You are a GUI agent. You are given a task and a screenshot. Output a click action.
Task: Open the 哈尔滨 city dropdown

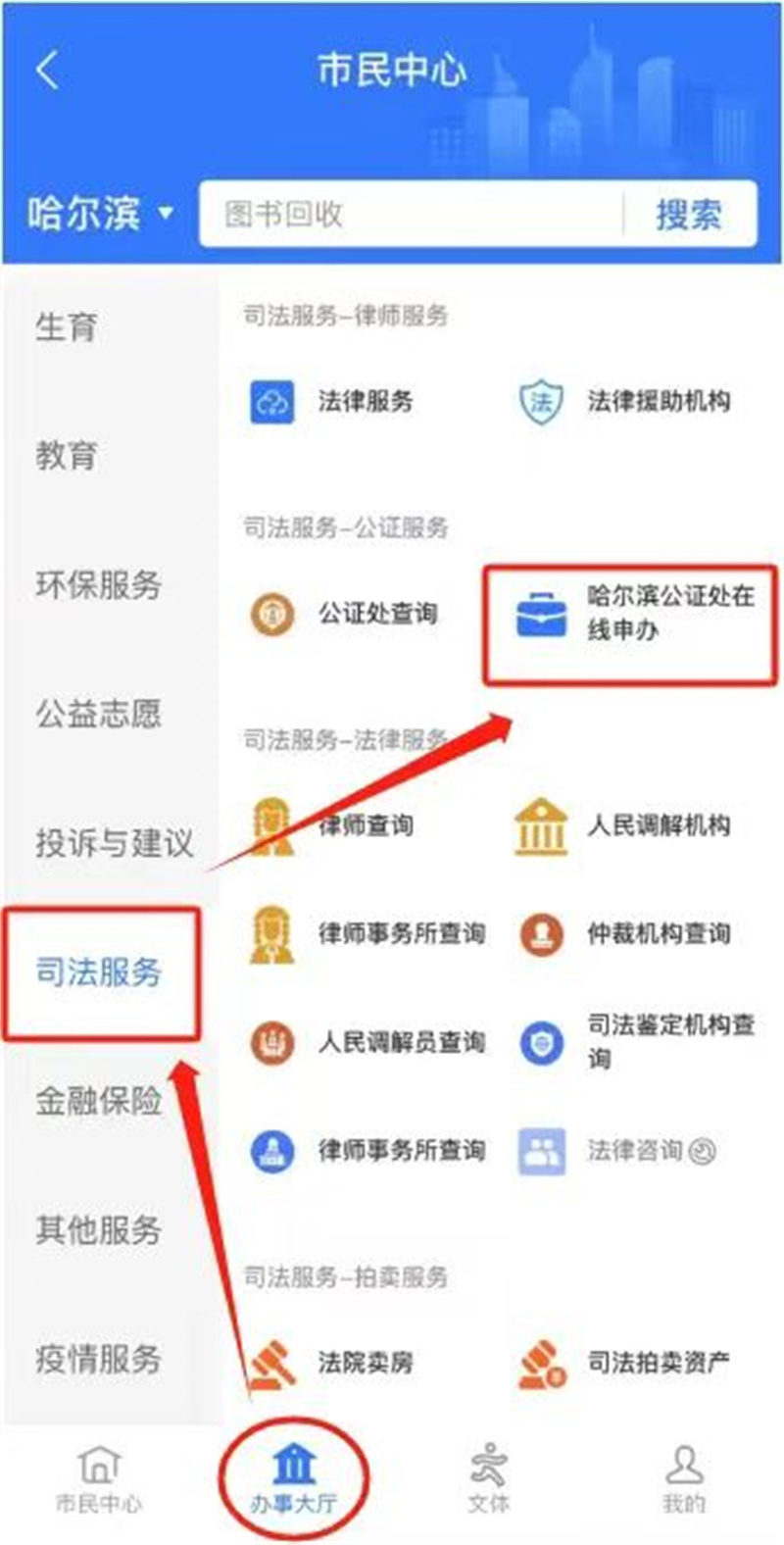click(100, 214)
